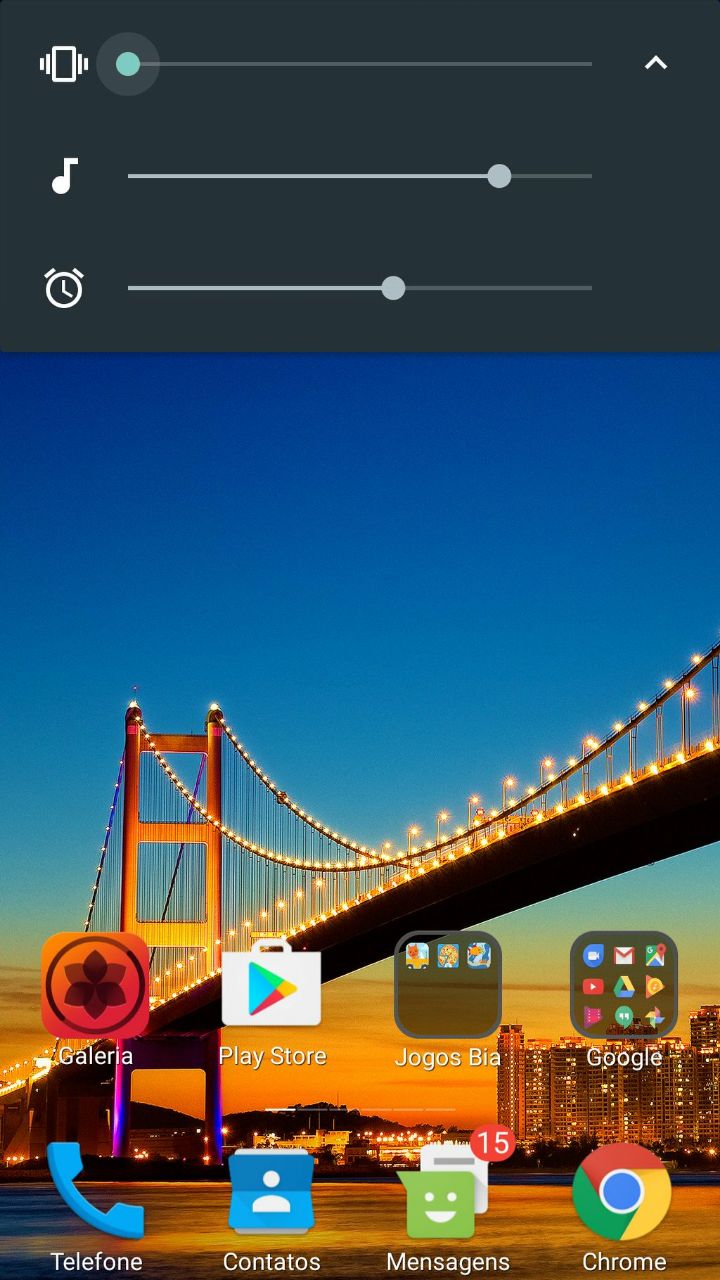Launch Play Store

(x=272, y=1000)
